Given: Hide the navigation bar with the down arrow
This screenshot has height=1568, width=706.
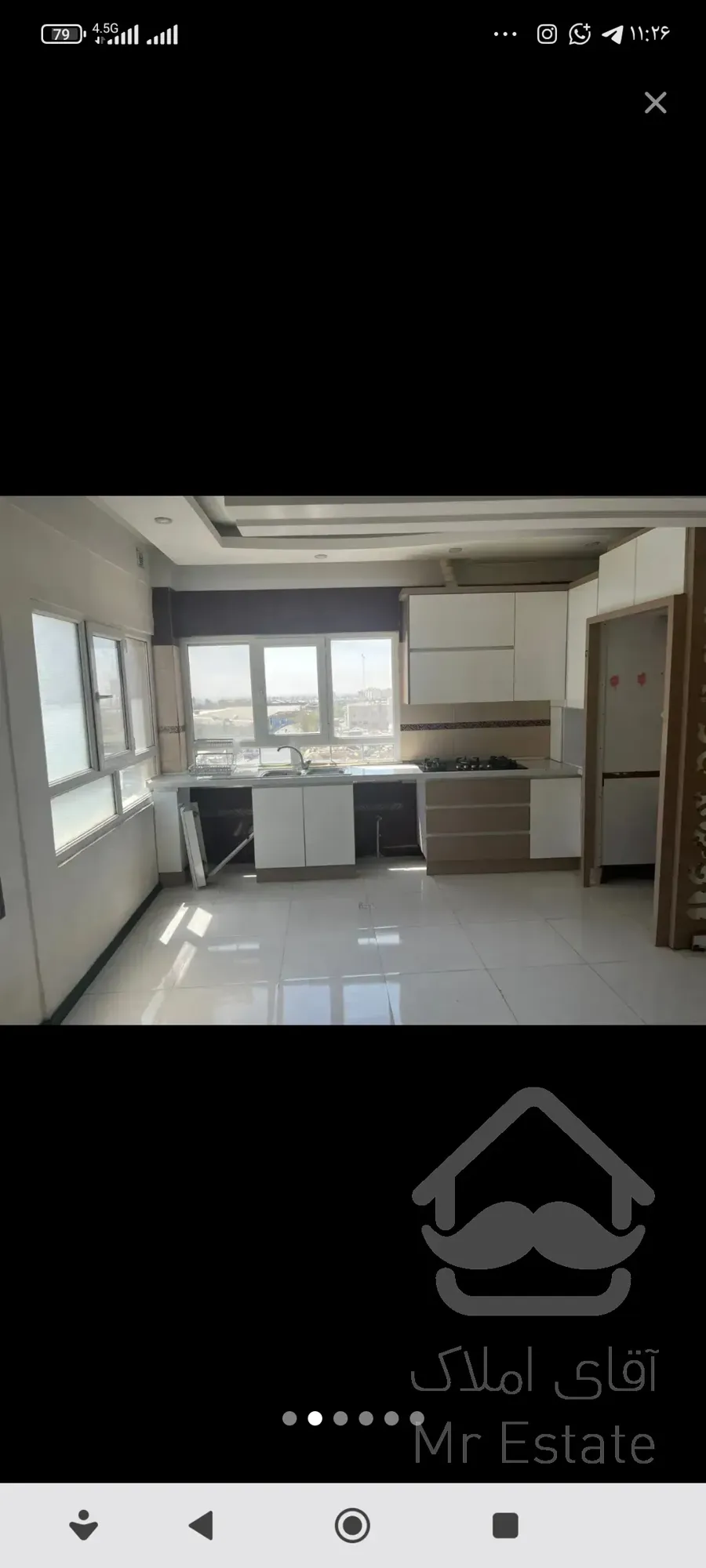Looking at the screenshot, I should pyautogui.click(x=83, y=1526).
